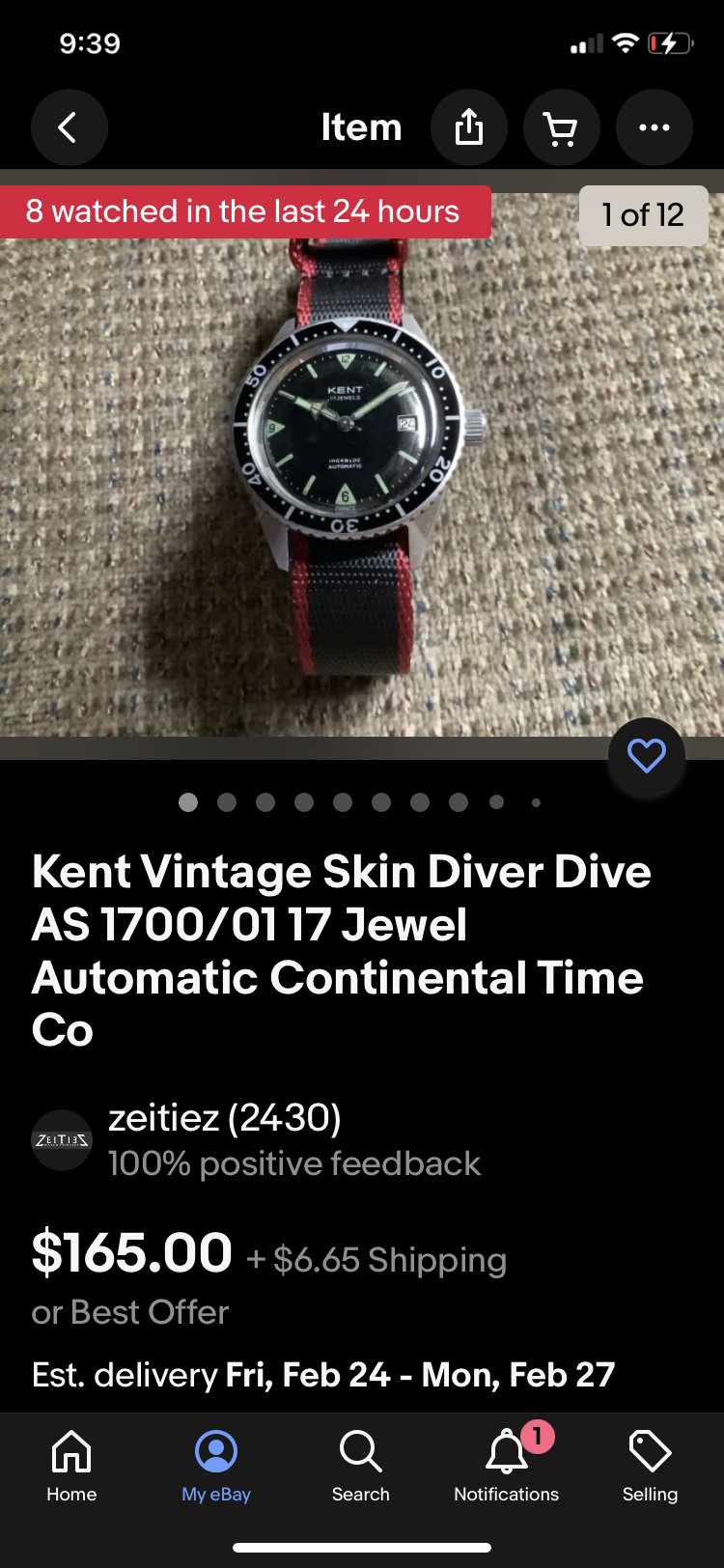The width and height of the screenshot is (724, 1568).
Task: Switch to the My eBay tab
Action: [x=216, y=1466]
